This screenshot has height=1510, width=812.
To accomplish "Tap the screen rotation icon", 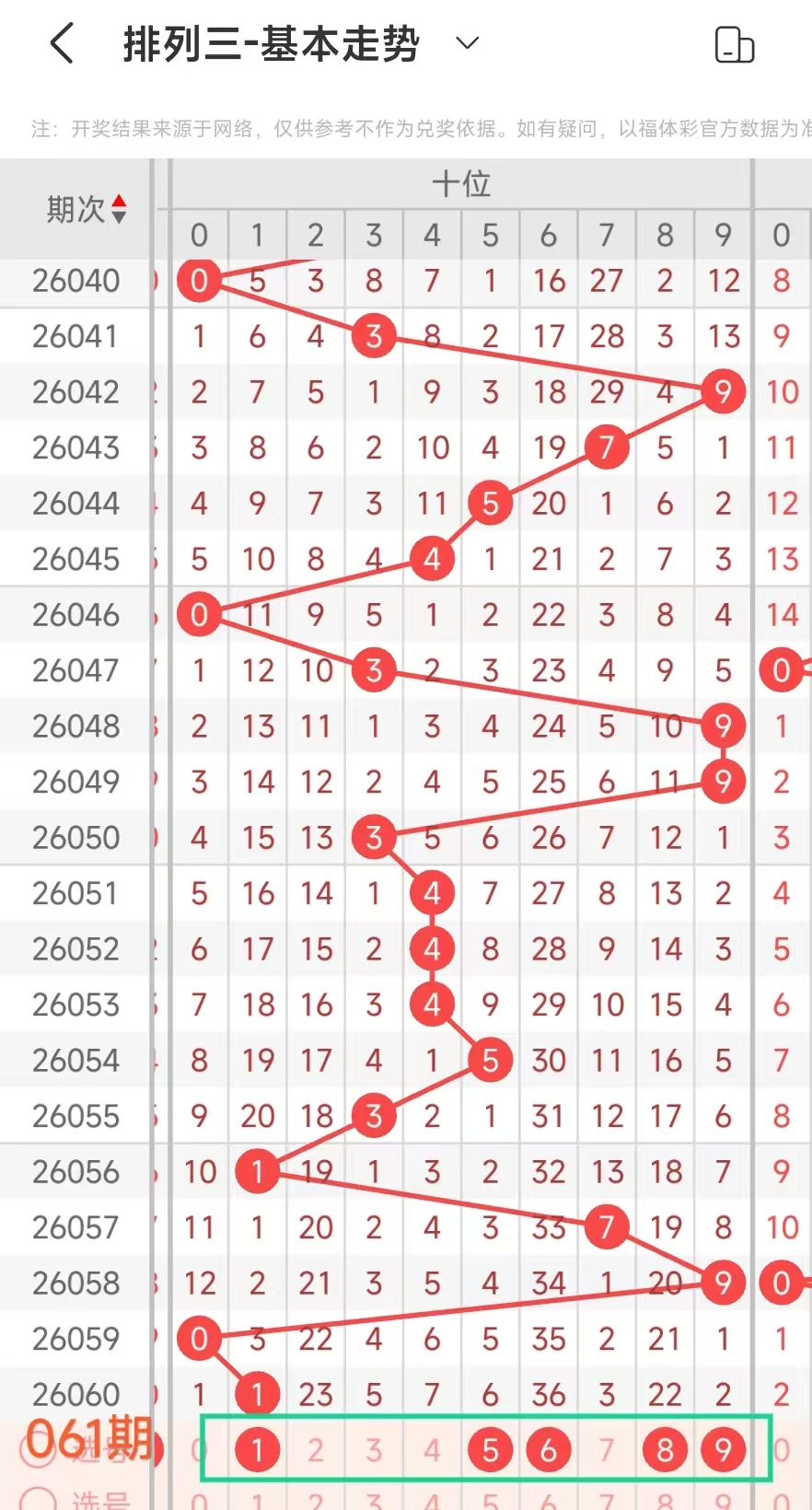I will click(x=734, y=44).
